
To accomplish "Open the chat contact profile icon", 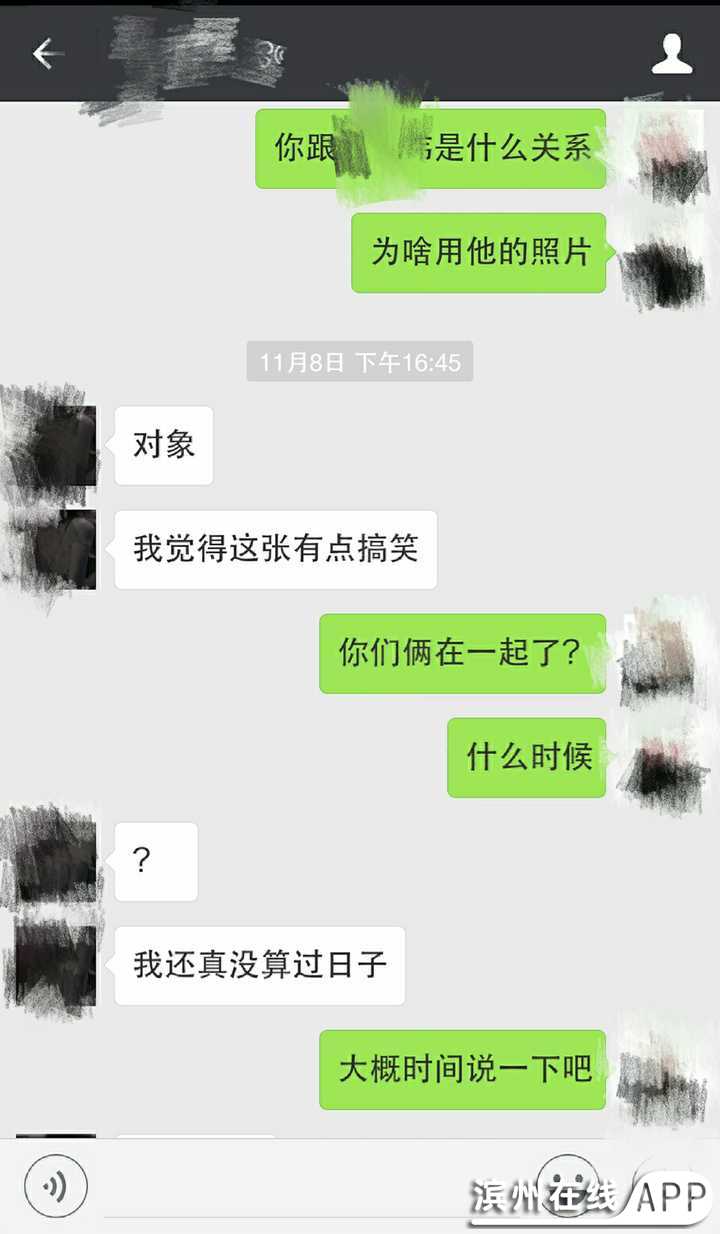I will tap(672, 53).
